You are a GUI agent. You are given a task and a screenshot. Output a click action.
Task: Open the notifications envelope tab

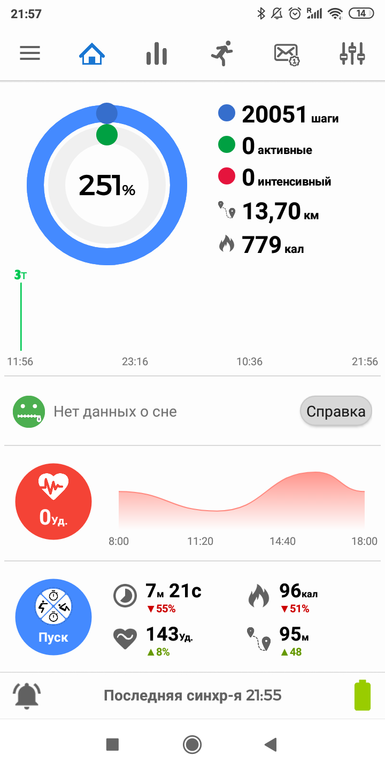287,54
